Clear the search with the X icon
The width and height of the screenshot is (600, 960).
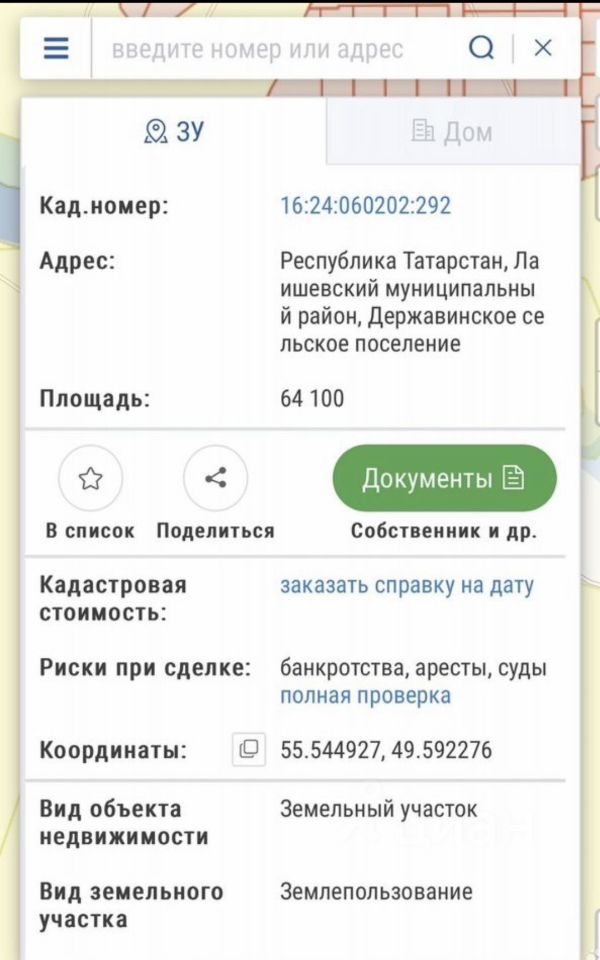[543, 48]
